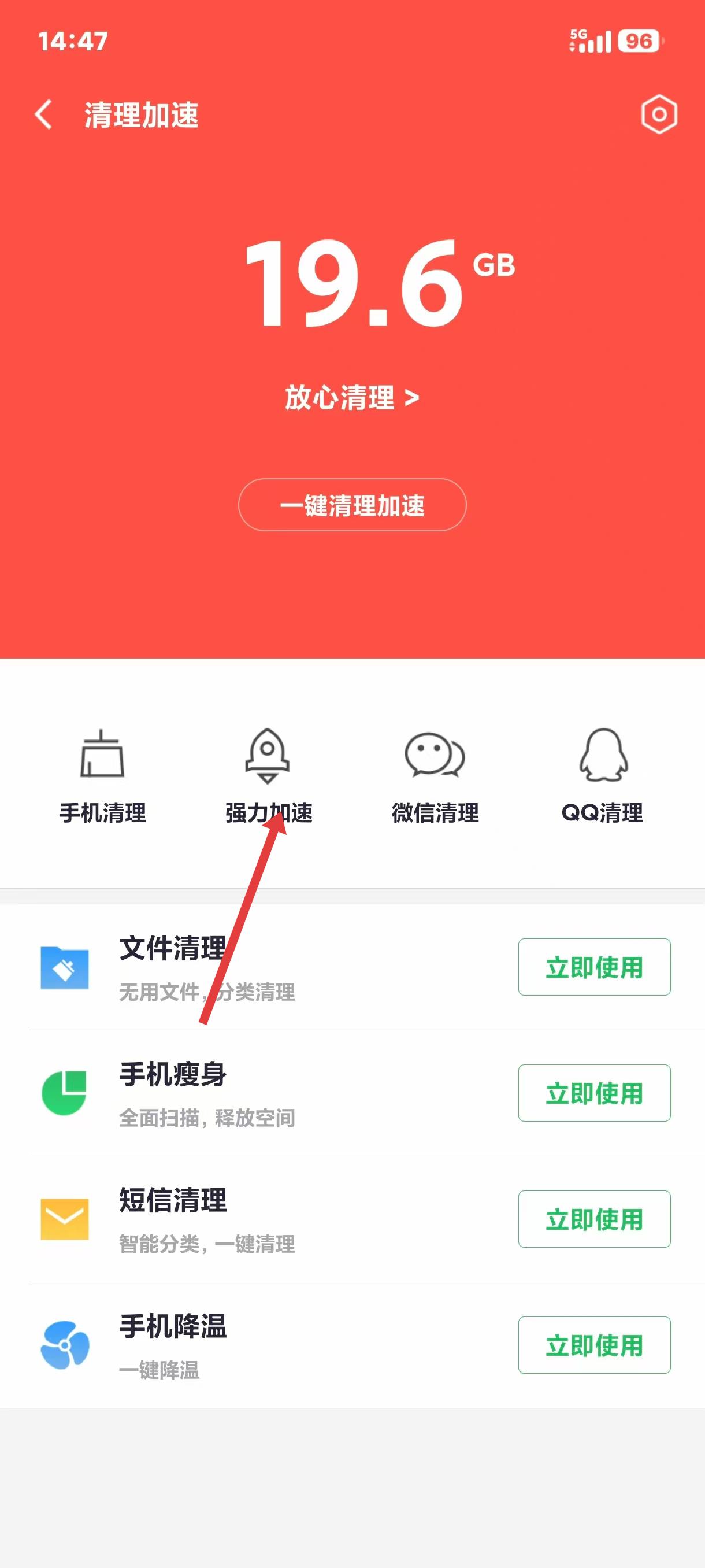This screenshot has width=705, height=1568.
Task: Open 手机清理 tool
Action: coord(102,776)
